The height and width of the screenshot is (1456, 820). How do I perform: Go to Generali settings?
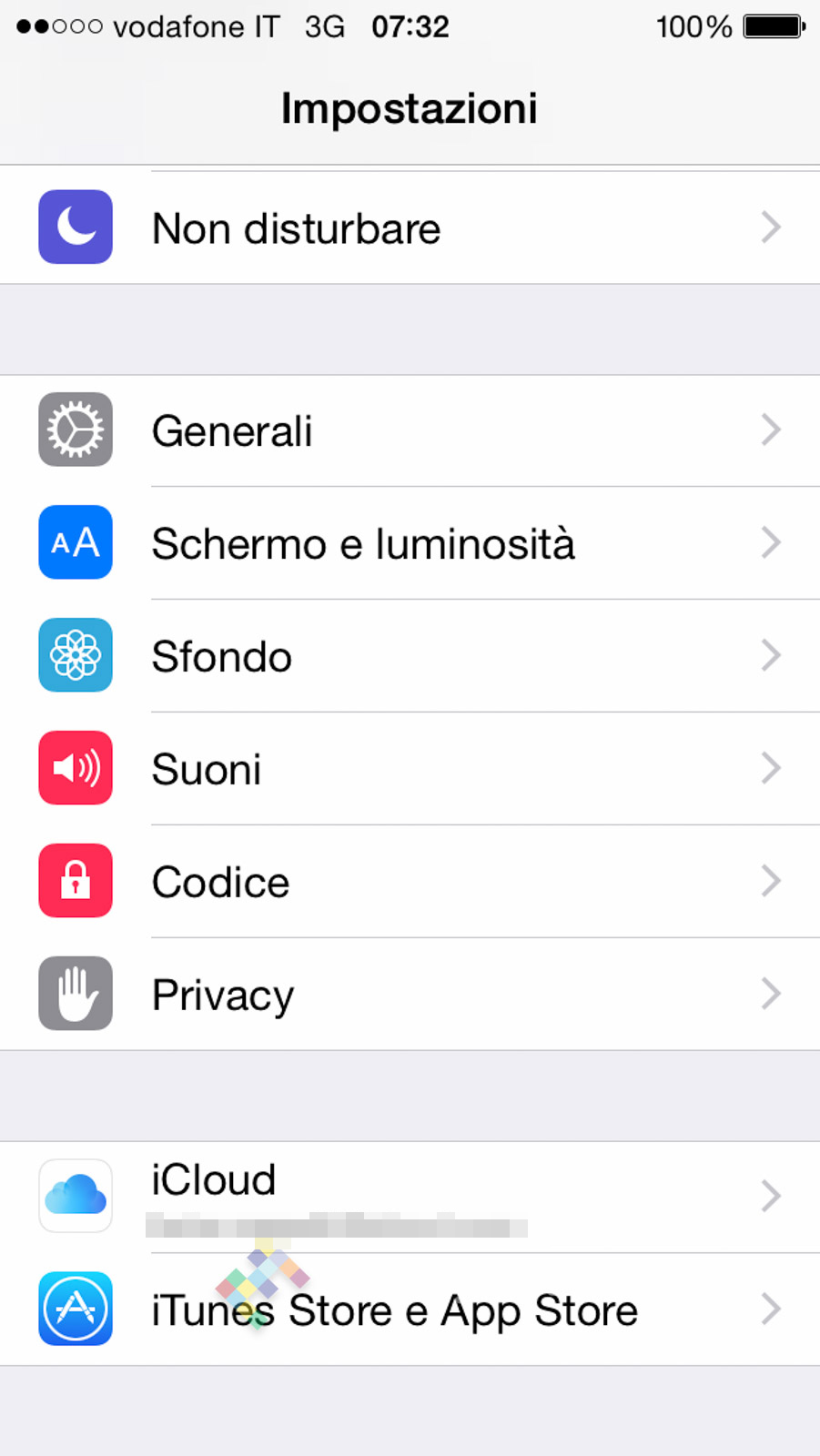pos(410,430)
